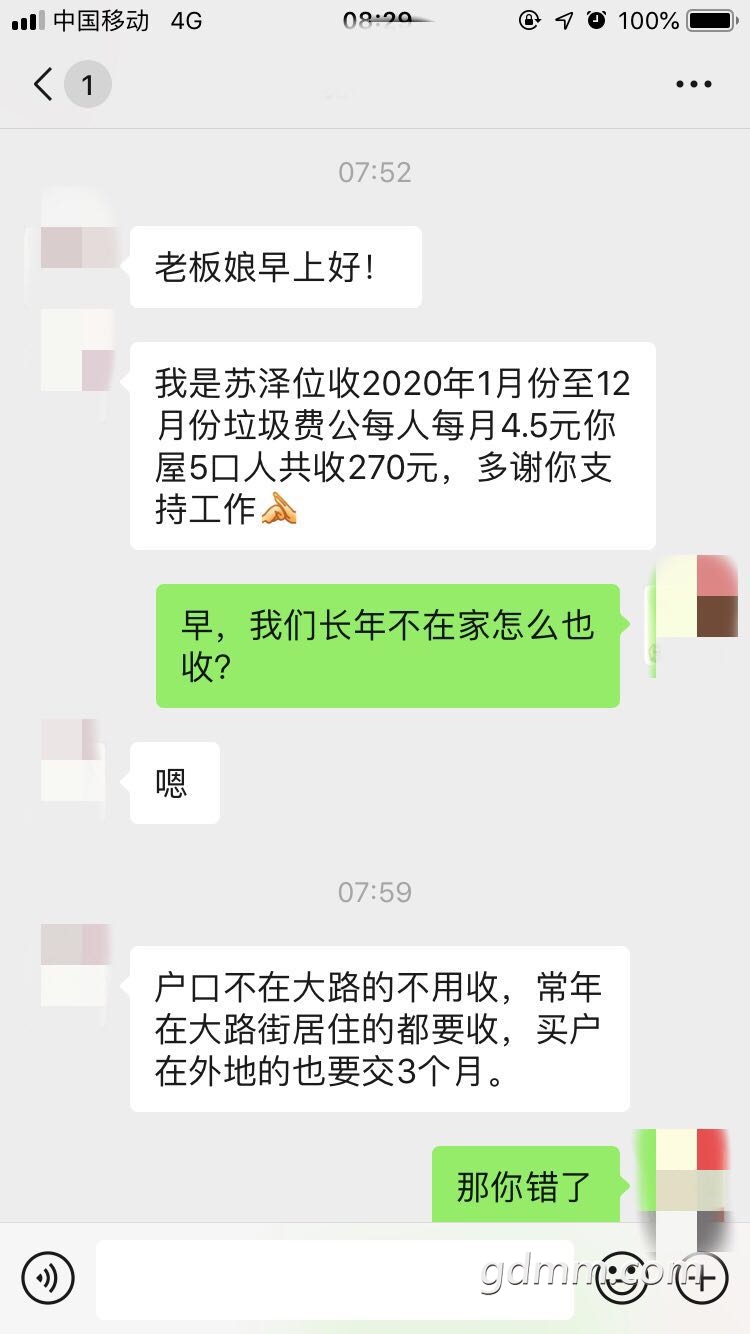
Task: Go back to the chat list
Action: coord(44,85)
